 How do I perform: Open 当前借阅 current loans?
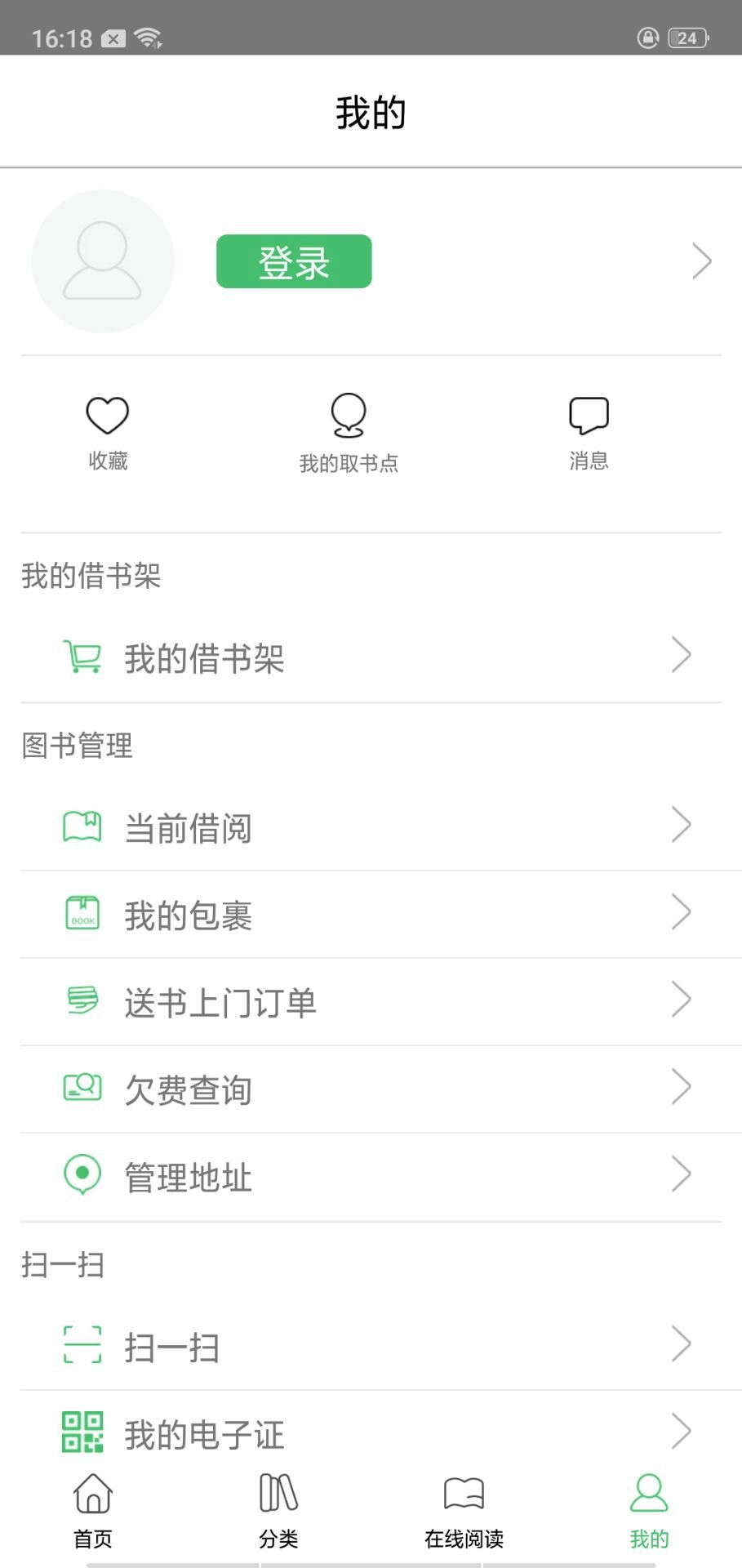(x=371, y=827)
